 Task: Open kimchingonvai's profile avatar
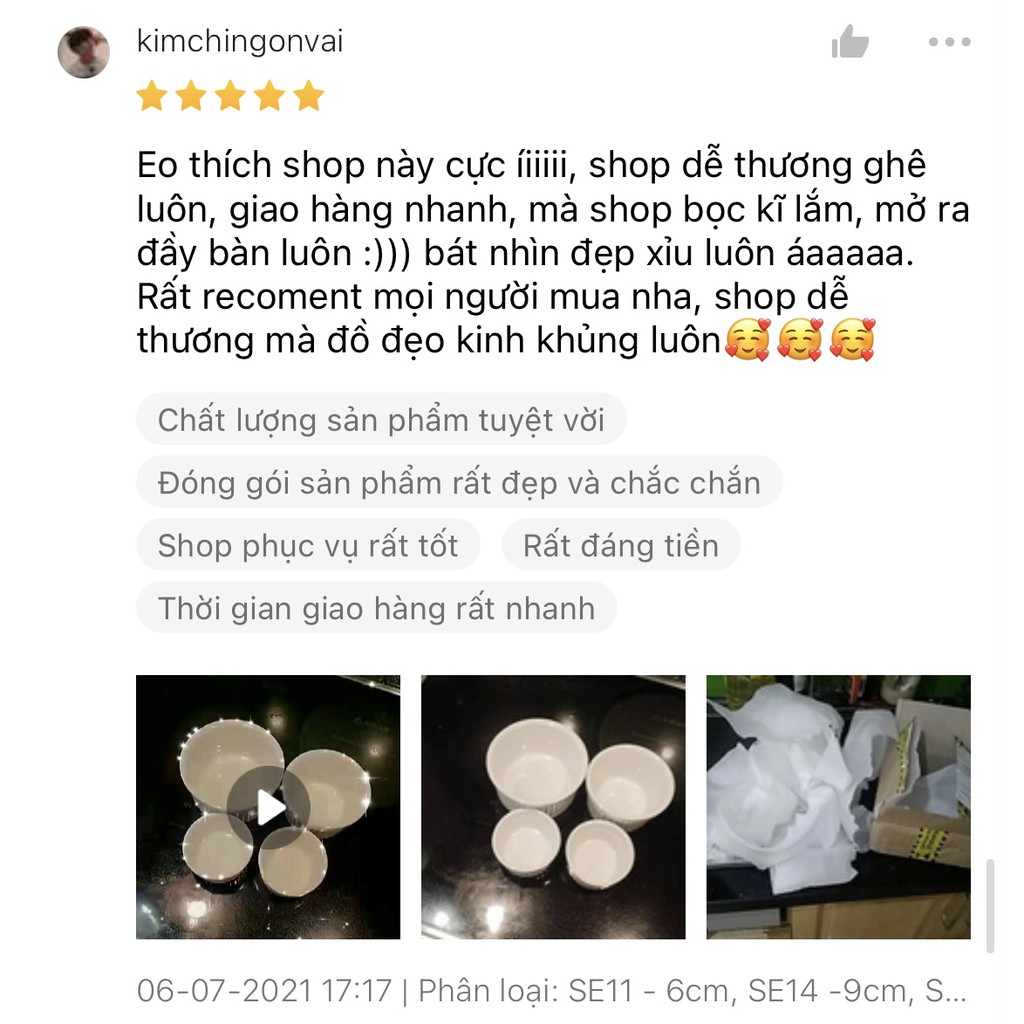tap(83, 52)
